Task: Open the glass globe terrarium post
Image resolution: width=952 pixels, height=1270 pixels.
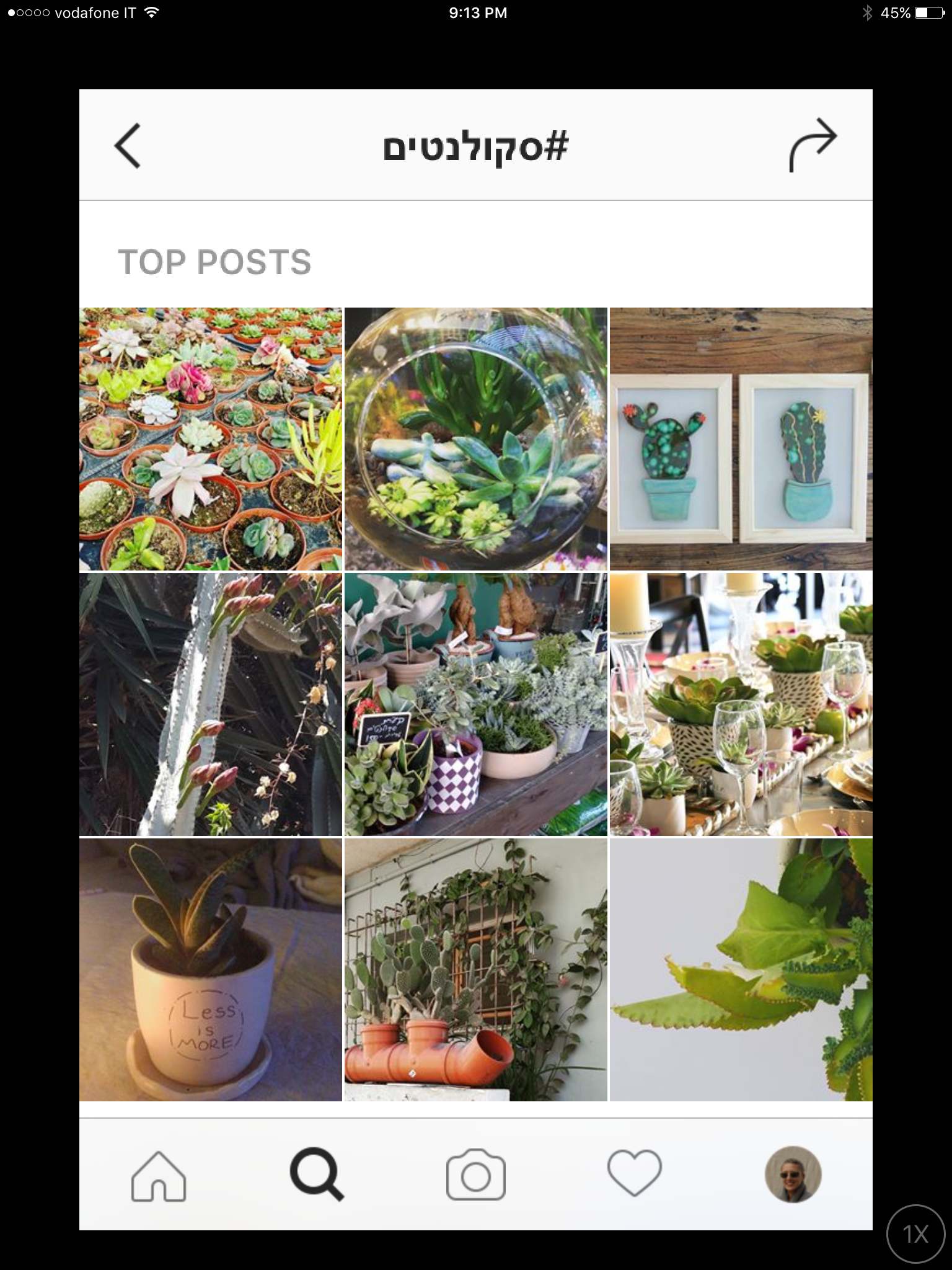Action: point(476,439)
